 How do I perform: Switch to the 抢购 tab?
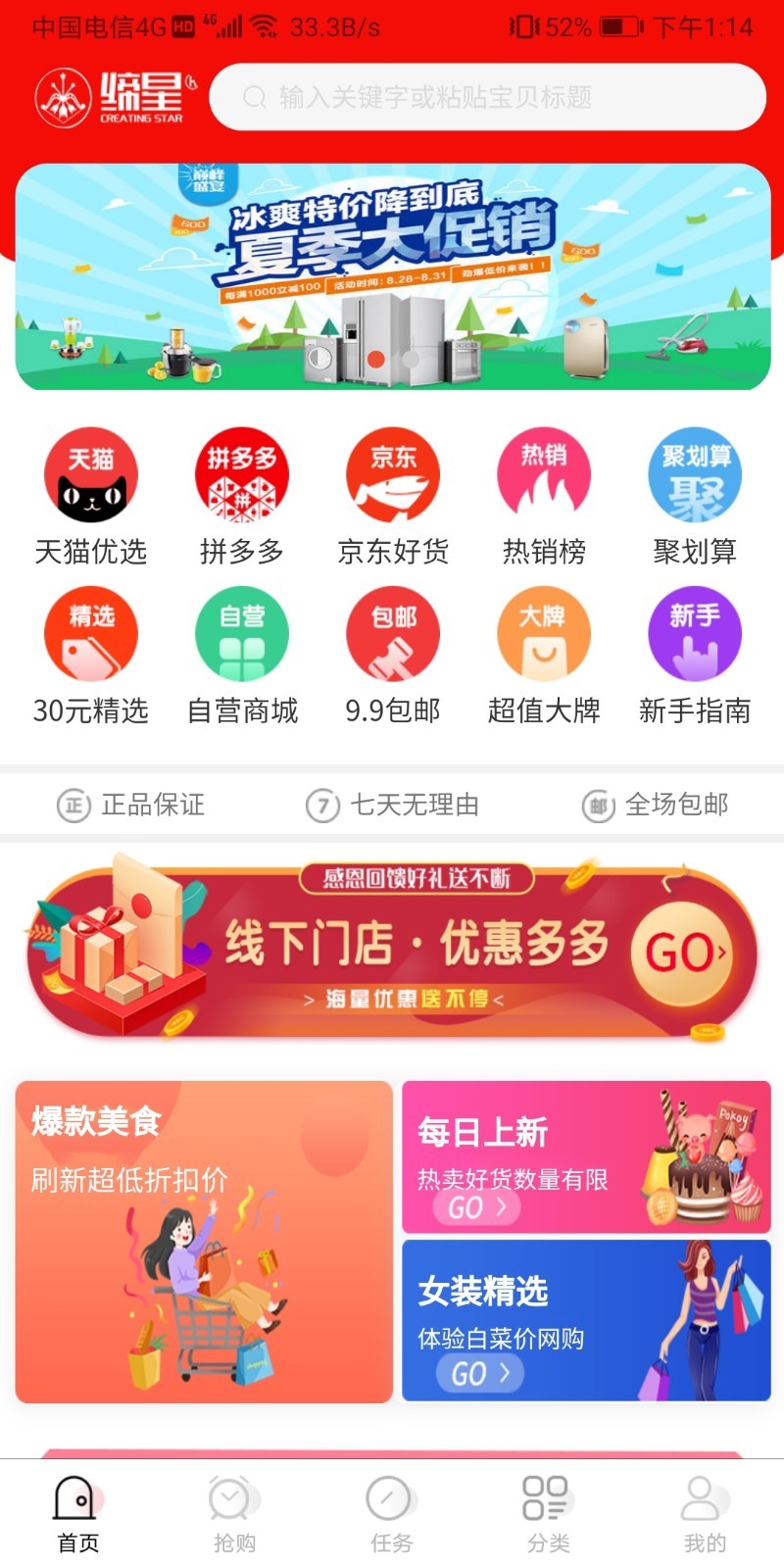coord(234,1514)
